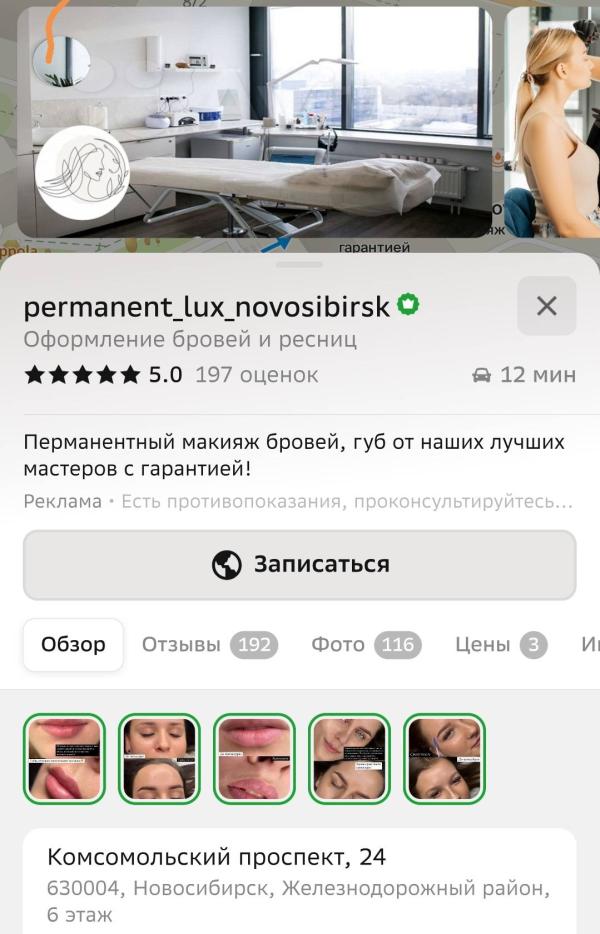Open the 197 оценок ratings

click(256, 375)
